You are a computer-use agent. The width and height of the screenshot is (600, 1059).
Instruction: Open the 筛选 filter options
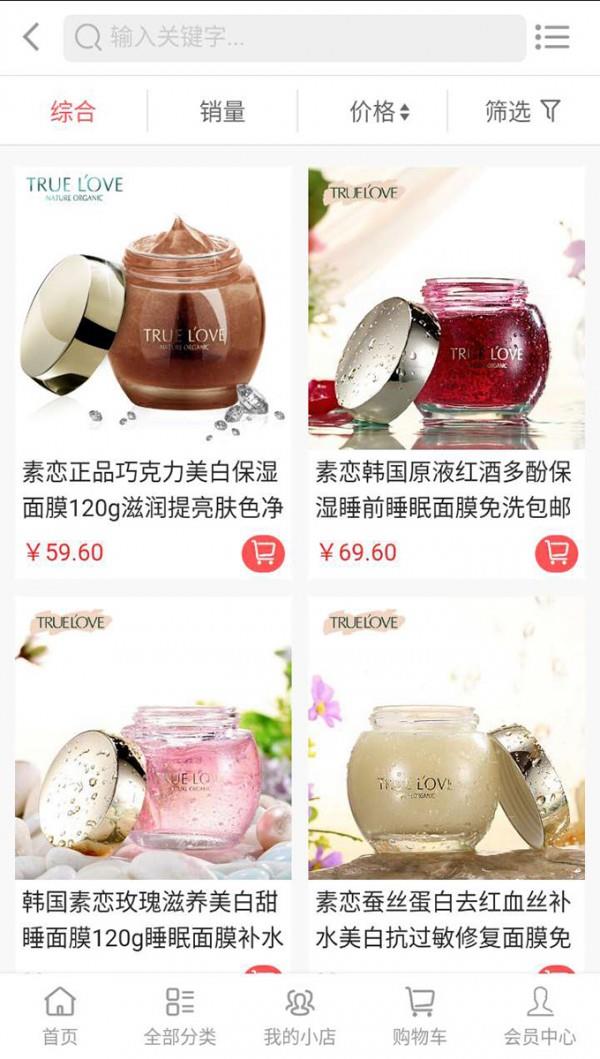pyautogui.click(x=522, y=111)
